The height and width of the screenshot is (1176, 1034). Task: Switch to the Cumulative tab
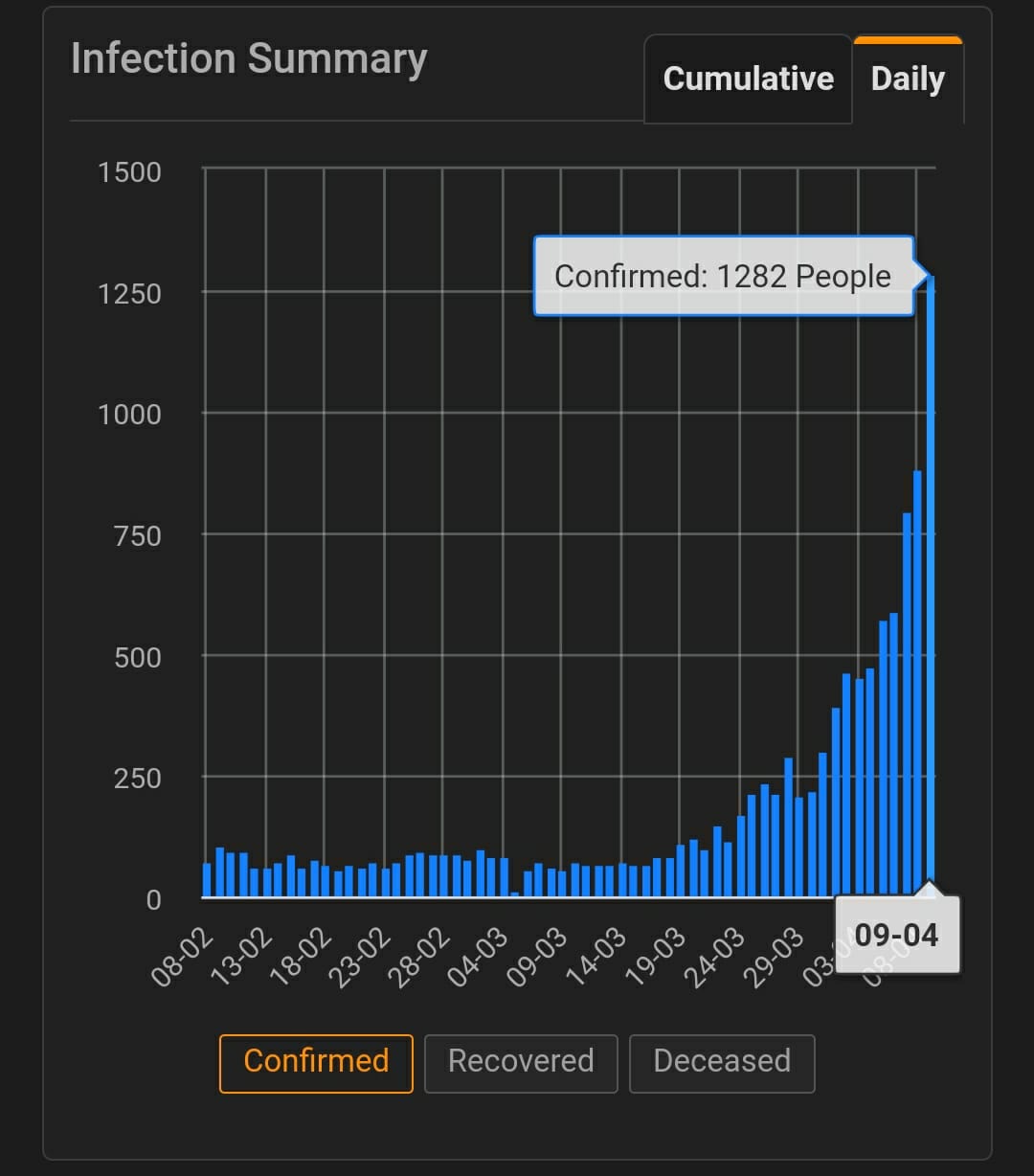[x=748, y=79]
